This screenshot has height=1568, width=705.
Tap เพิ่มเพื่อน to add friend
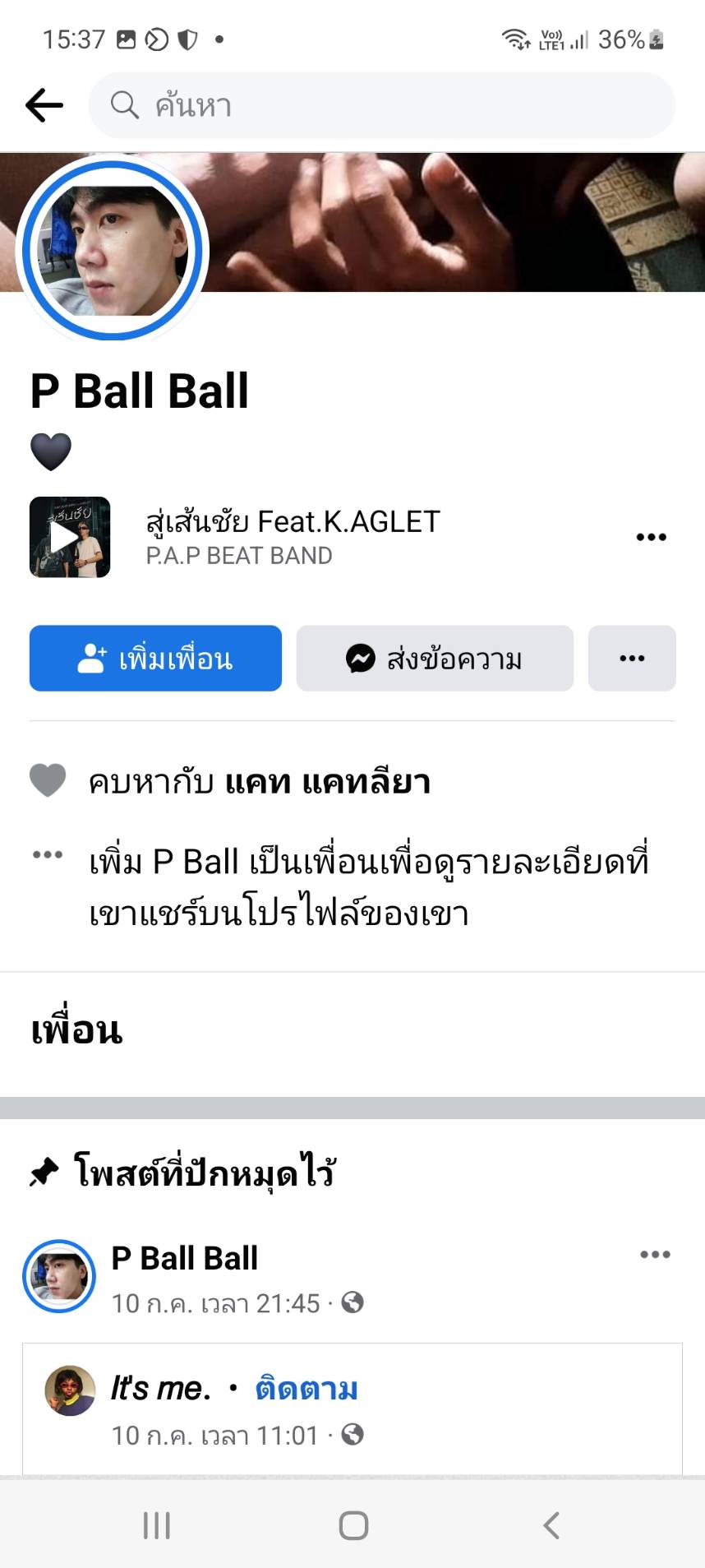[x=155, y=659]
